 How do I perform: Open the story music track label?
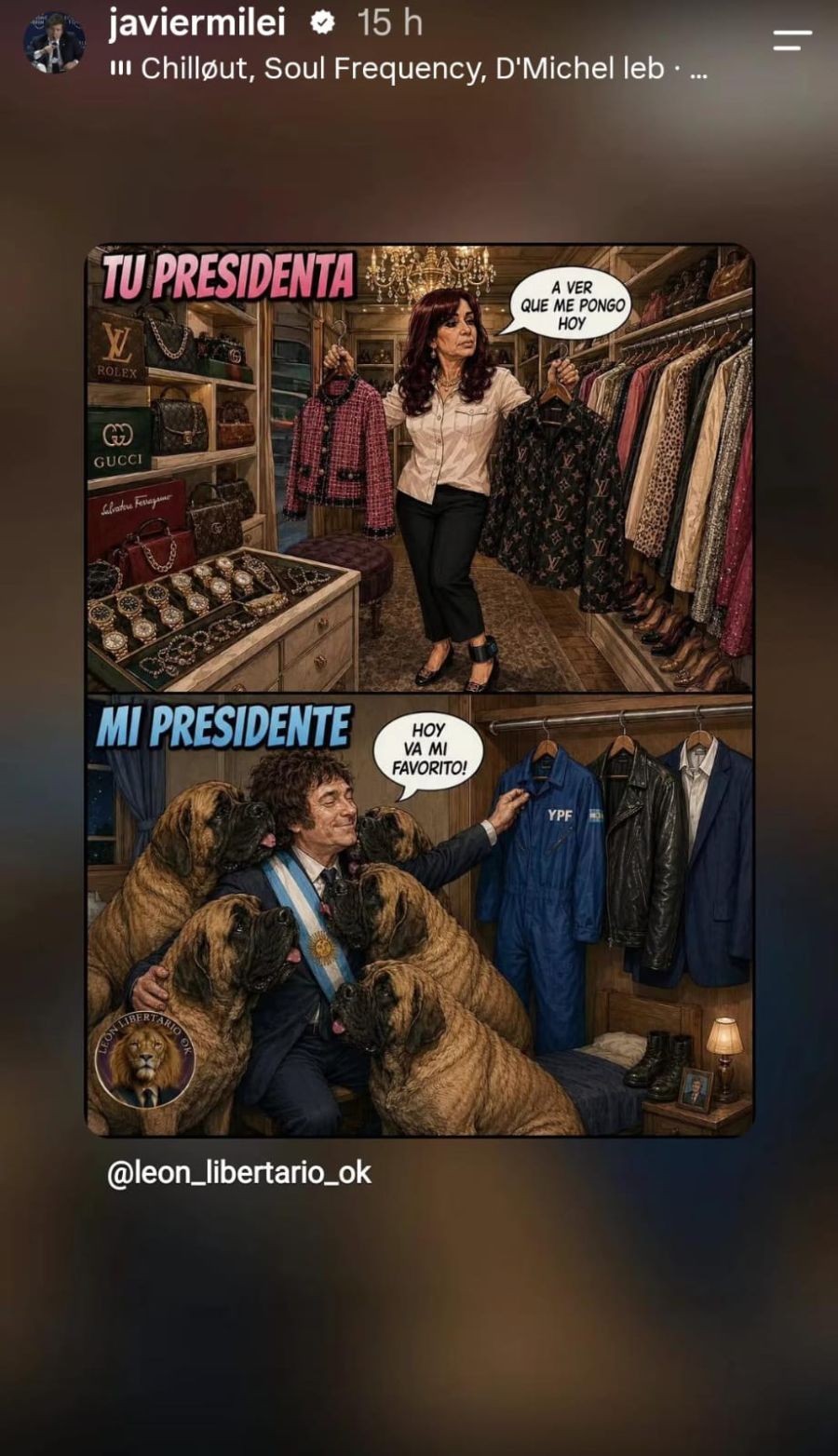[x=409, y=69]
